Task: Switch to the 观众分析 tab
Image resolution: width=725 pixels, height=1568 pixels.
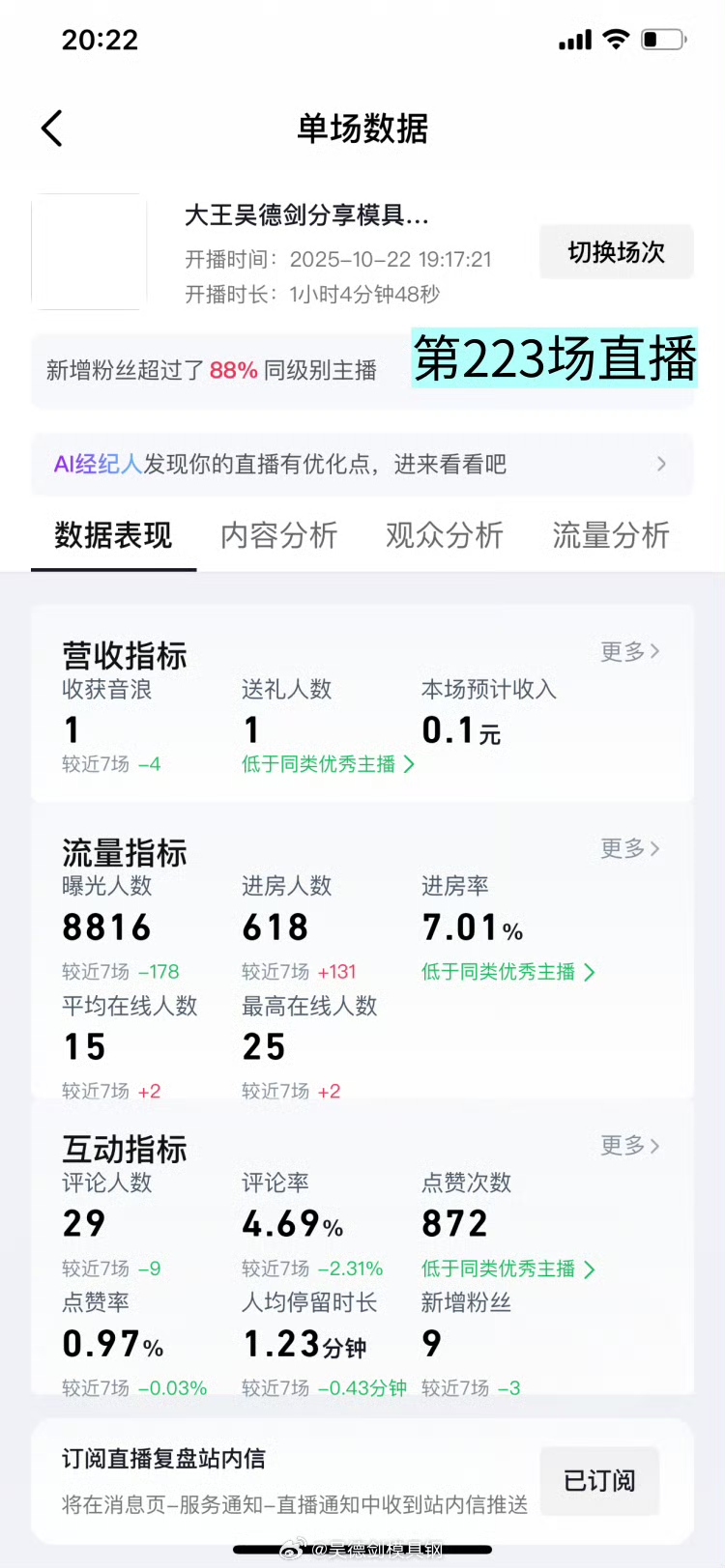Action: pyautogui.click(x=445, y=535)
